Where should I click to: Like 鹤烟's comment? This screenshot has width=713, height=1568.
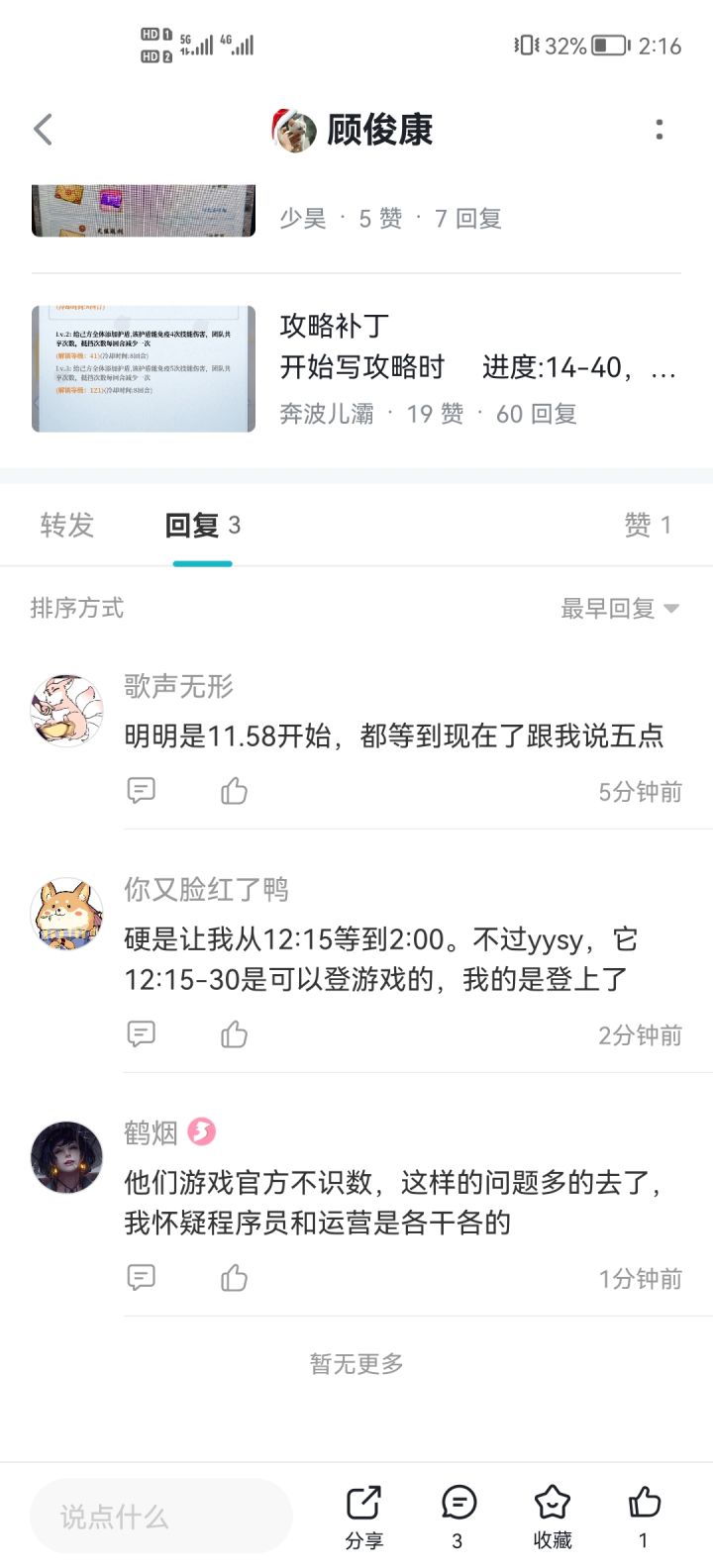coord(234,1278)
